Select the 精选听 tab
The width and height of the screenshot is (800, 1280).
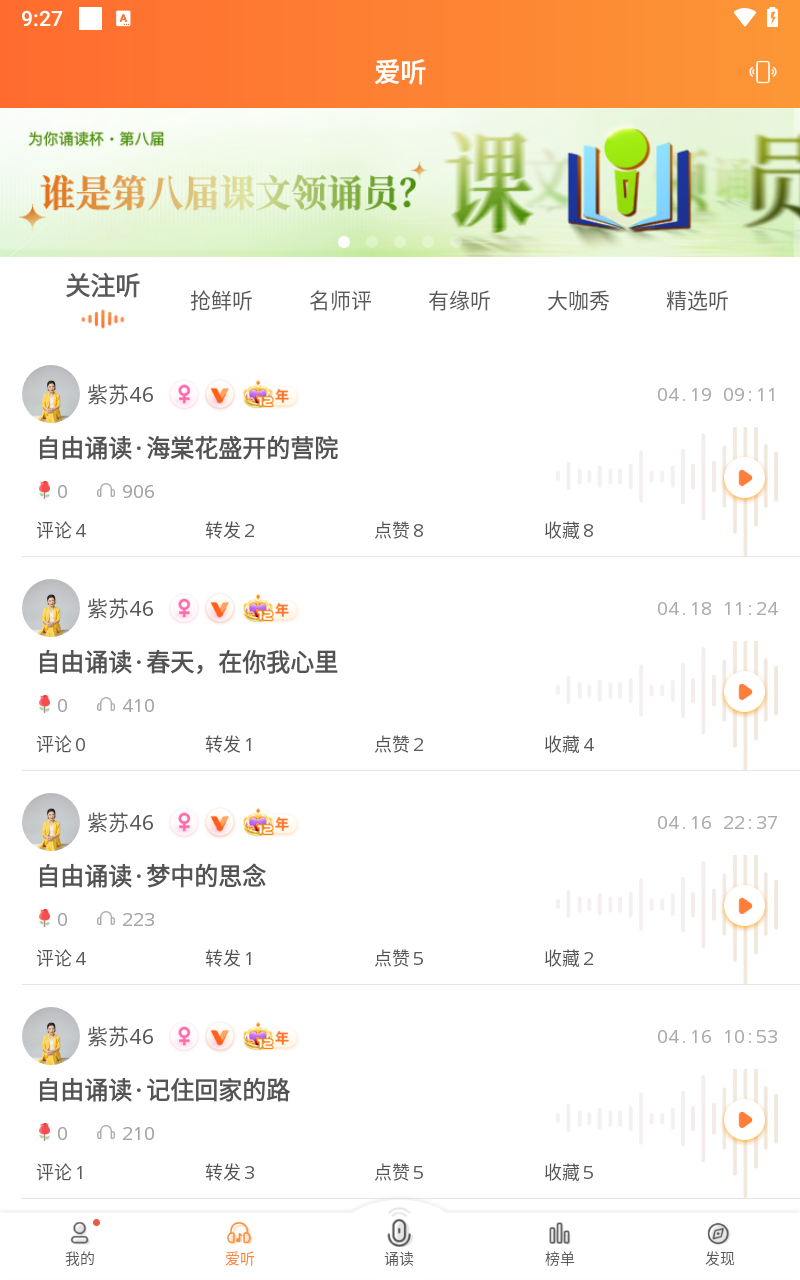coord(696,302)
